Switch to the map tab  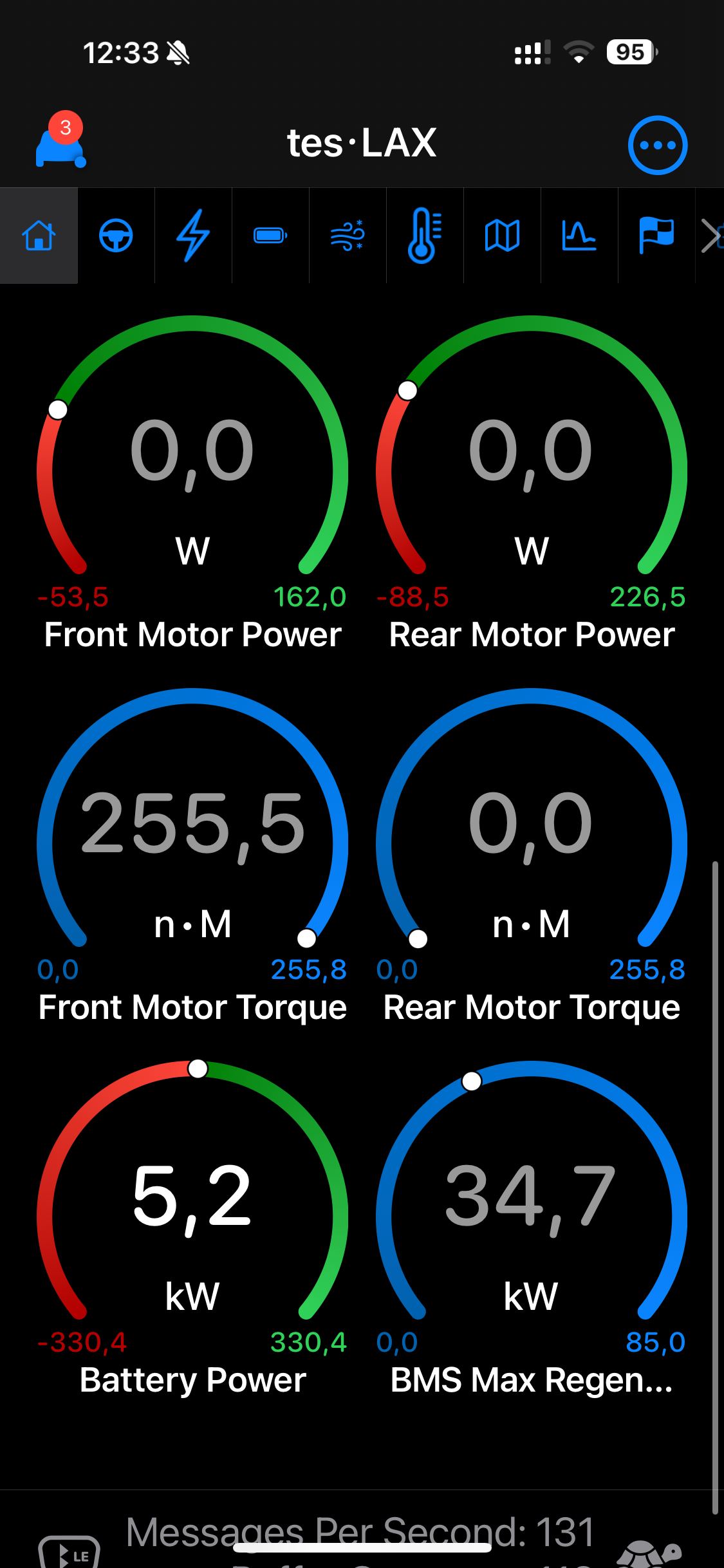click(x=502, y=236)
